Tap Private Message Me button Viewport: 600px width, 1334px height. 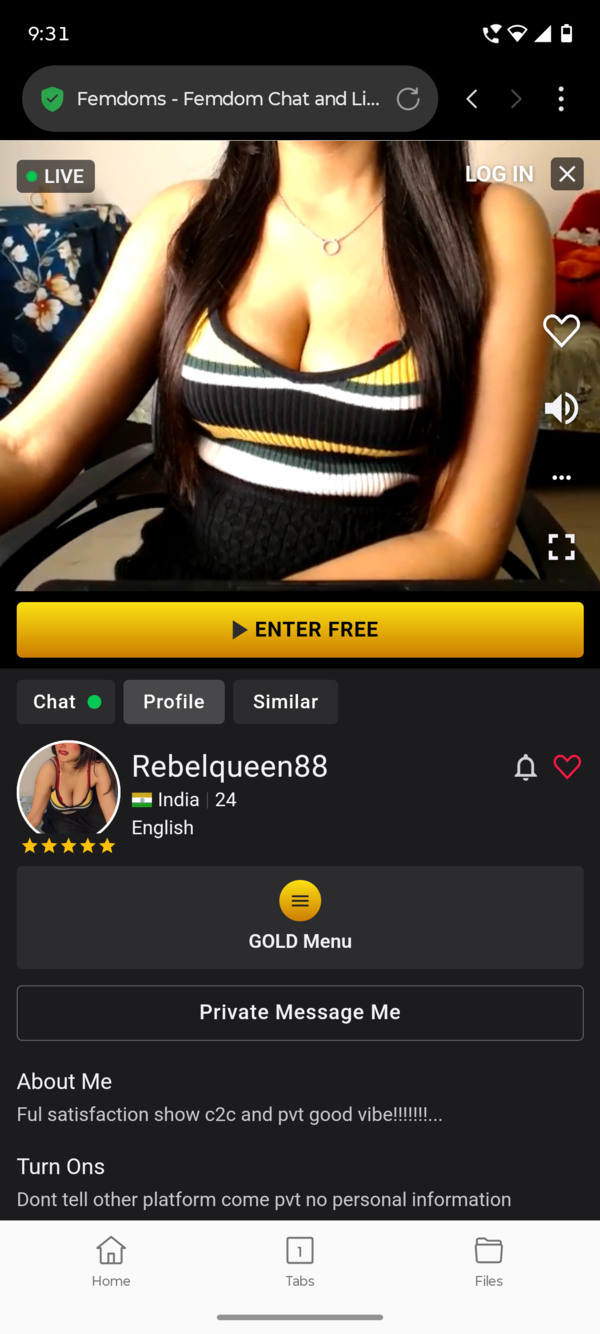pos(300,1012)
